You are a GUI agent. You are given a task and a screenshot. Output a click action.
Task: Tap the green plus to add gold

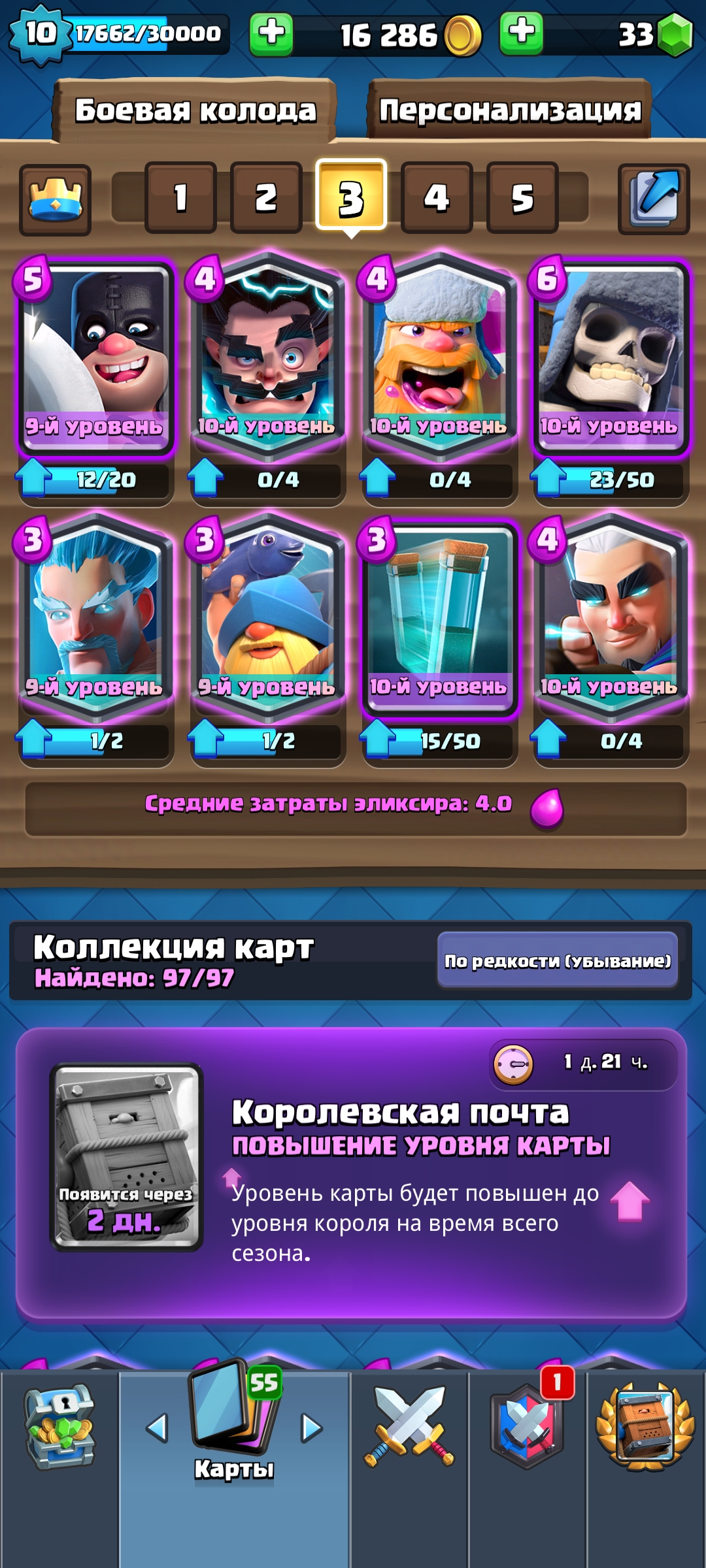point(271,34)
